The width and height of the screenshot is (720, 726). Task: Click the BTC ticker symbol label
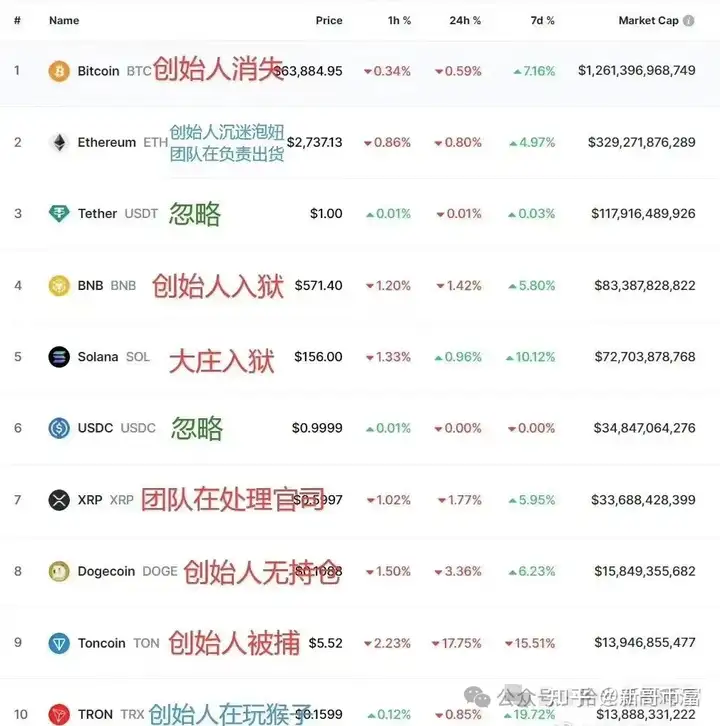pyautogui.click(x=137, y=71)
